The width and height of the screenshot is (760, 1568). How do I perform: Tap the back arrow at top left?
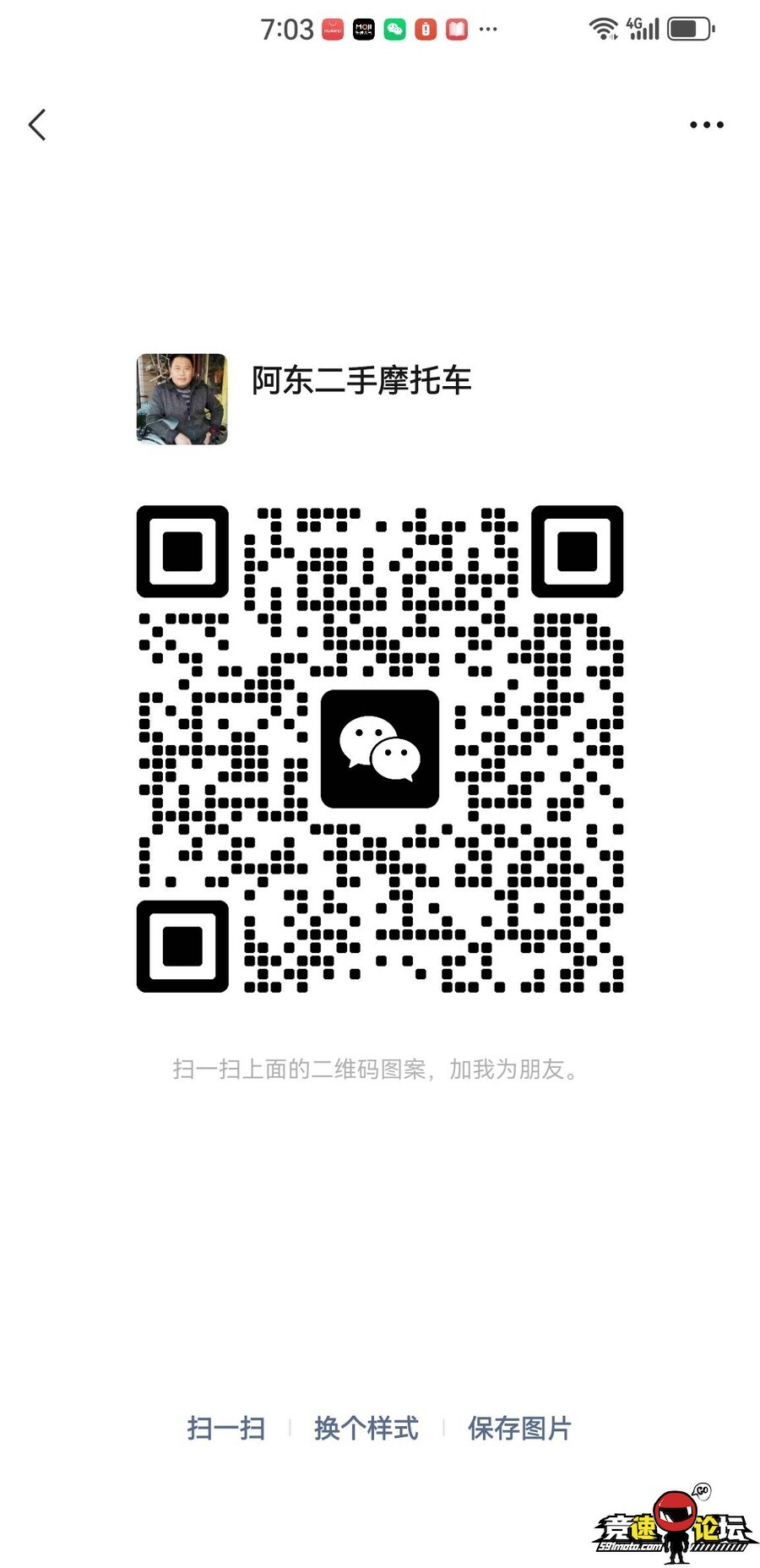tap(37, 124)
